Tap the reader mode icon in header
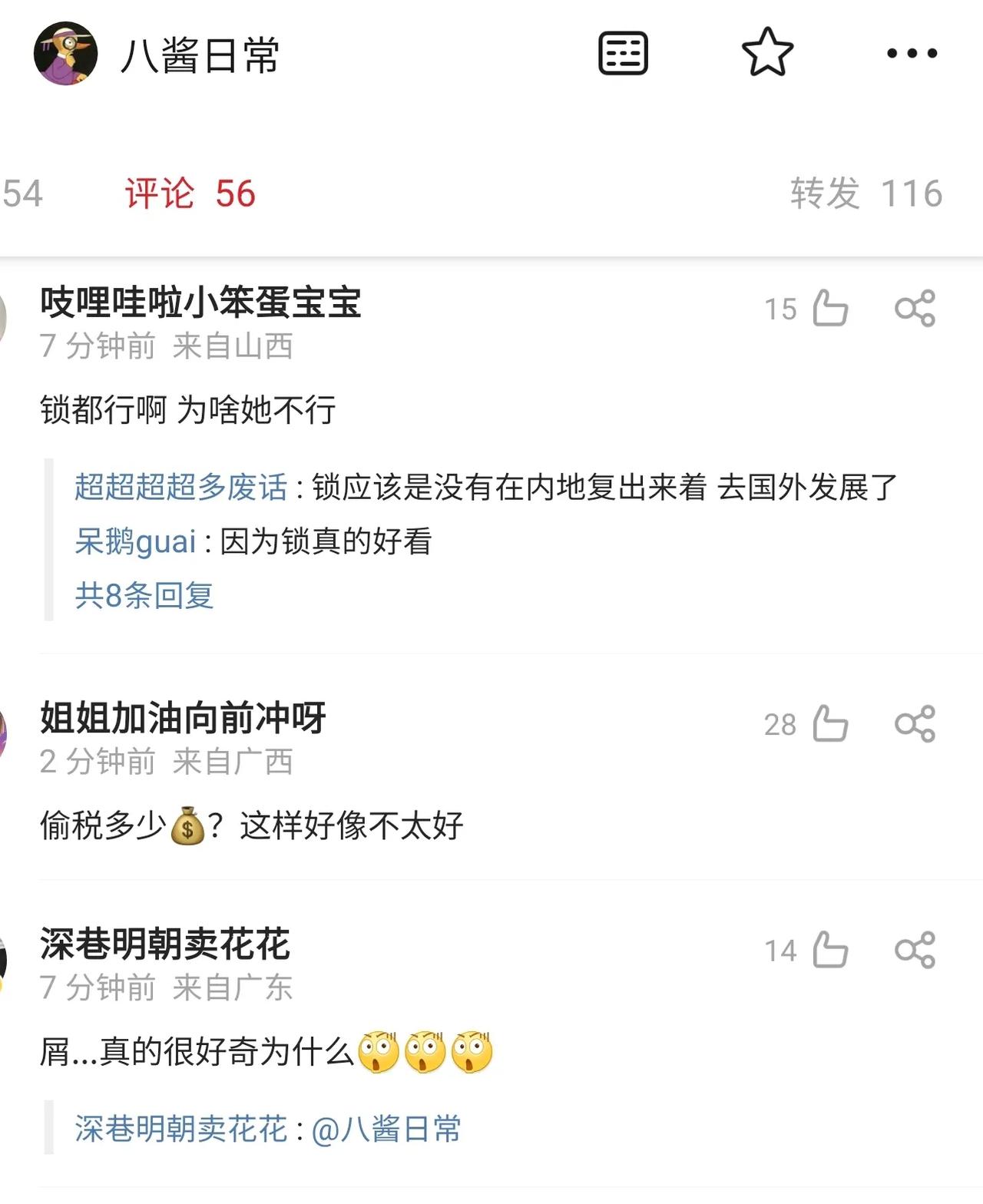Screen dimensions: 983x1204 tap(623, 54)
